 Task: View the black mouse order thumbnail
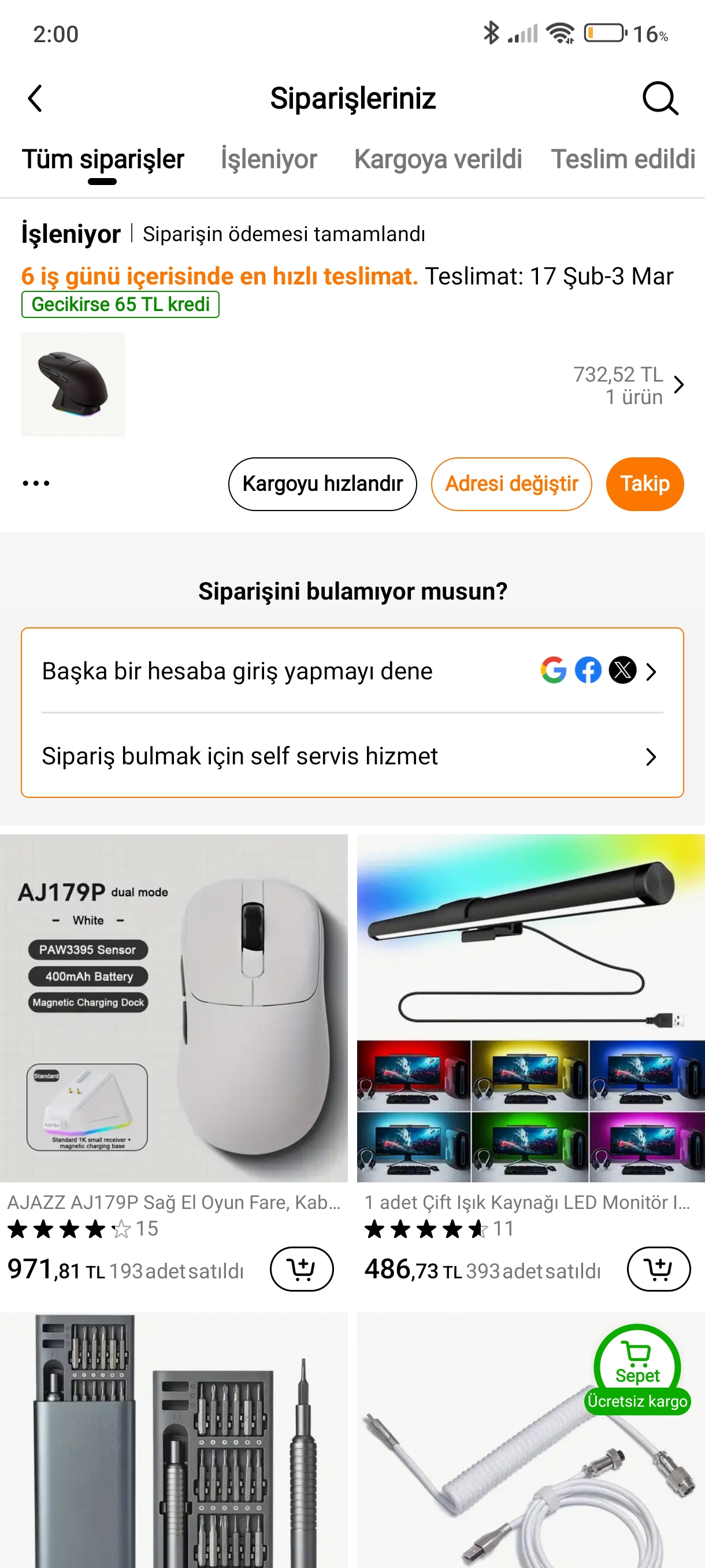pos(73,384)
